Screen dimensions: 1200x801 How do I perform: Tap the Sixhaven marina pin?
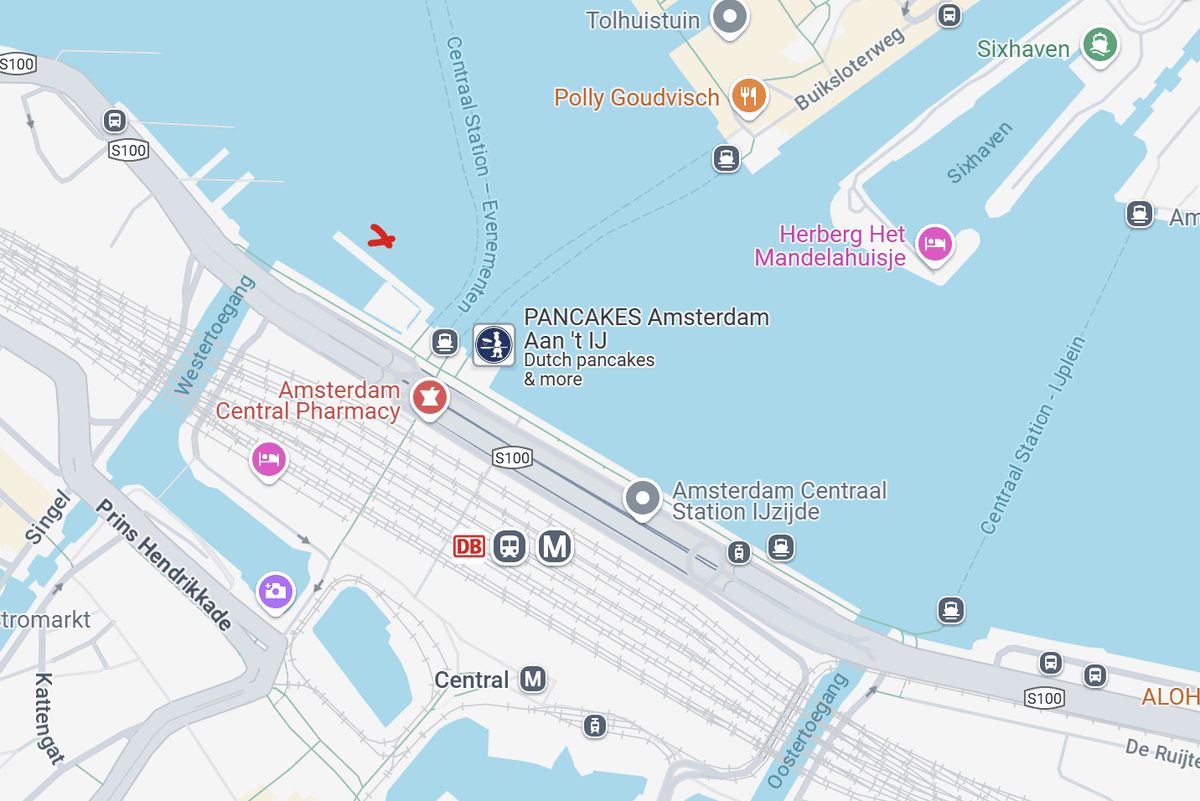1100,45
